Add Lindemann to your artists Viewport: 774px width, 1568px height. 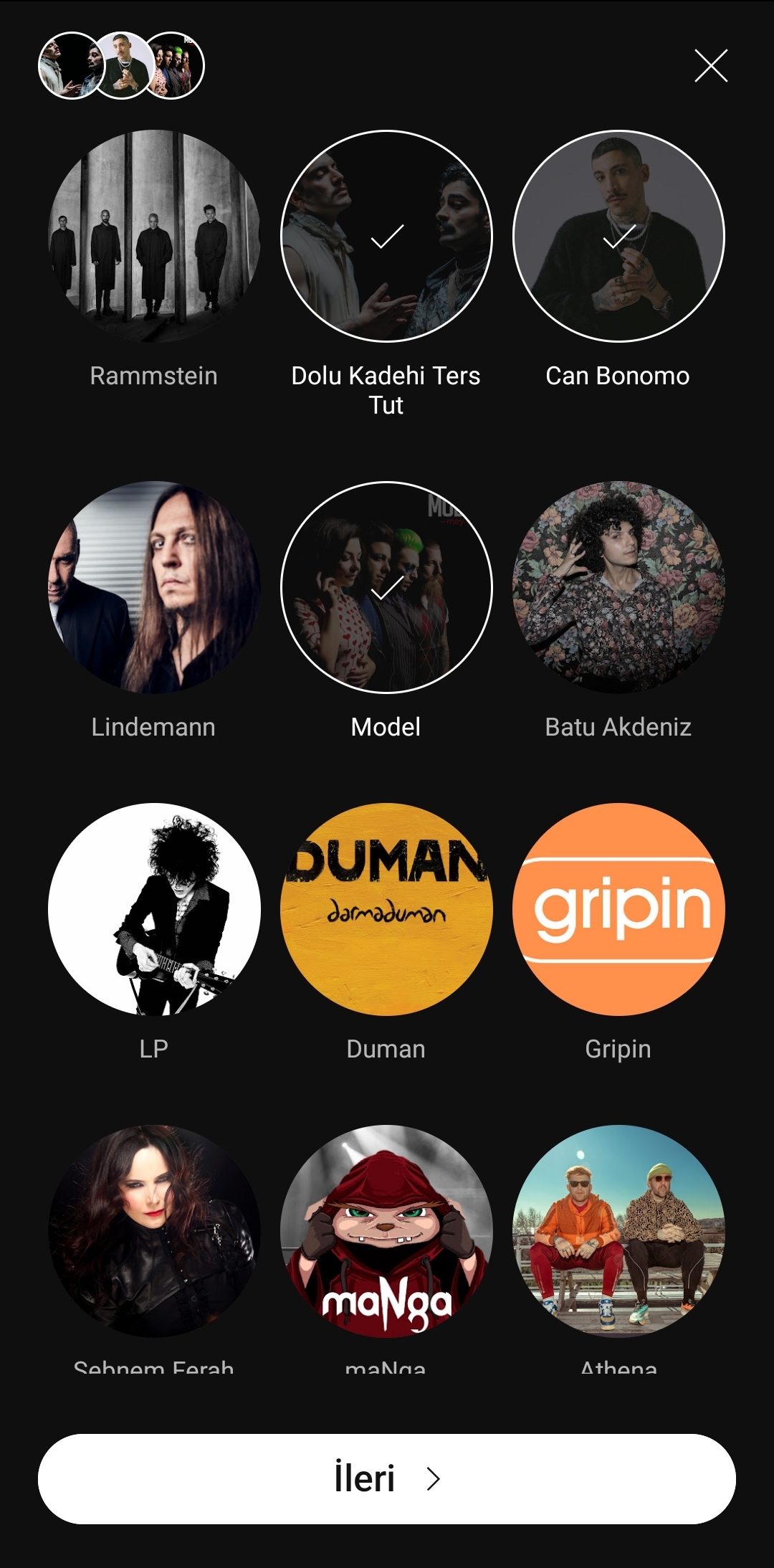point(154,587)
